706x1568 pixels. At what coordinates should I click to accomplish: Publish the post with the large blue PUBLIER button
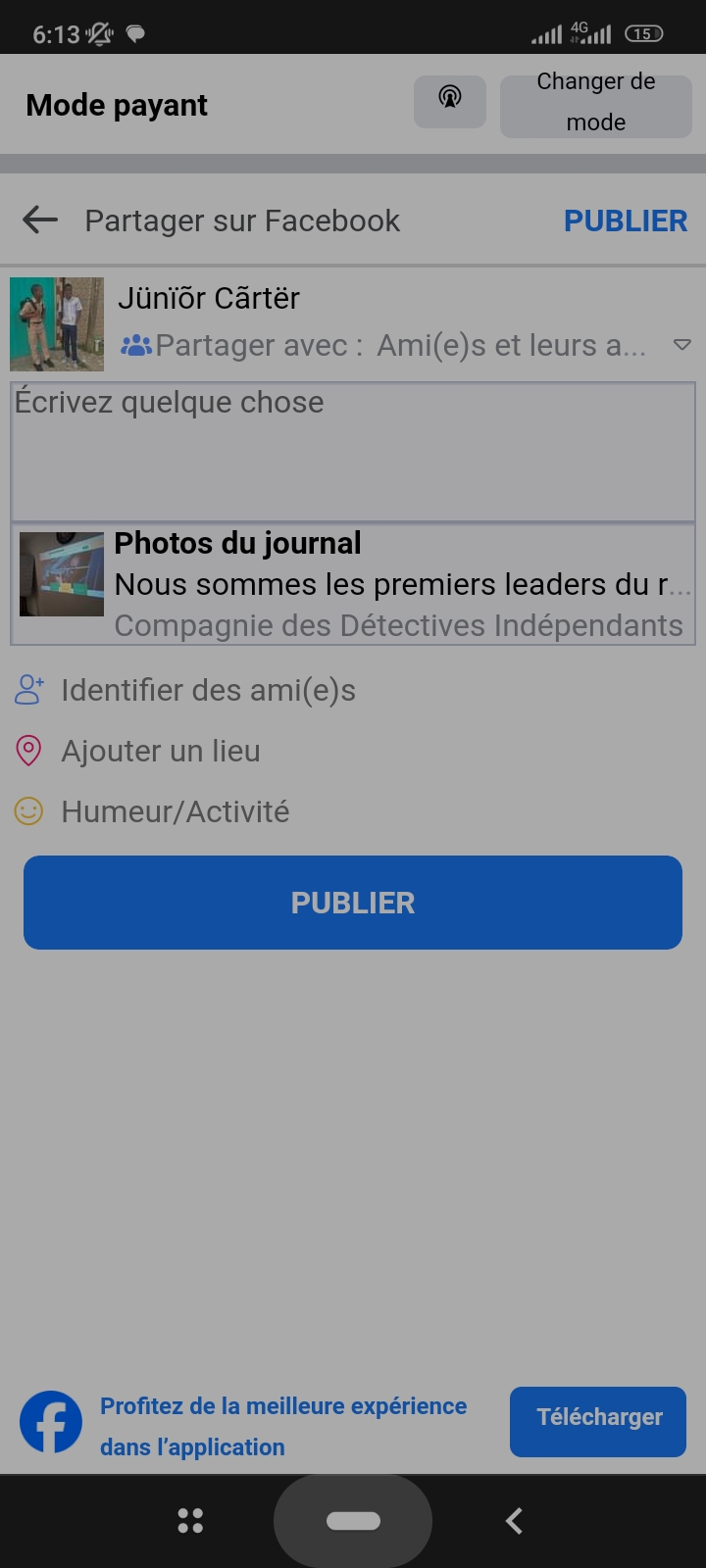point(353,903)
